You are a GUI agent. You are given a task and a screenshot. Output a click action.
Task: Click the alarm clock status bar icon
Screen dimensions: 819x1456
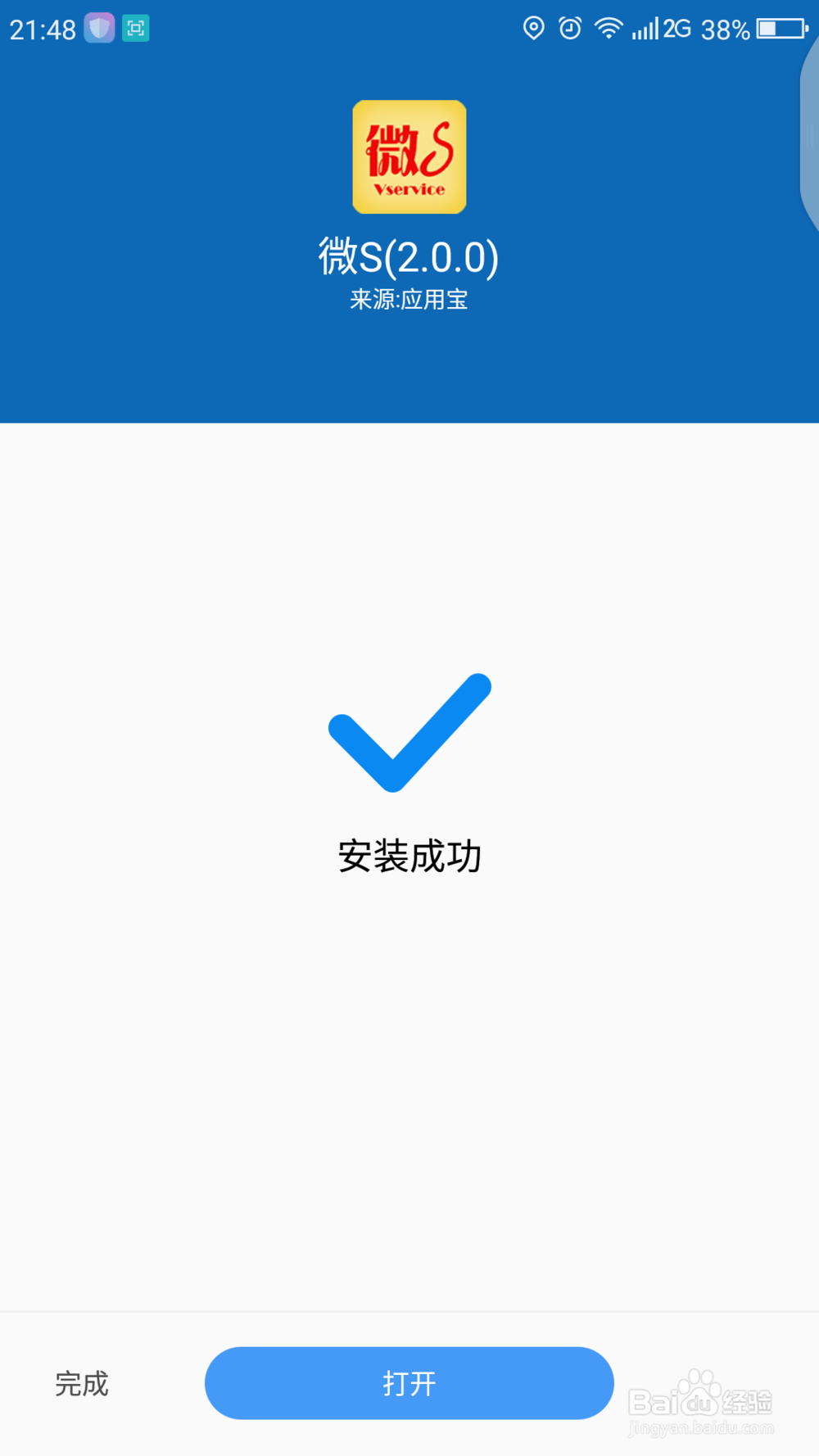(568, 29)
